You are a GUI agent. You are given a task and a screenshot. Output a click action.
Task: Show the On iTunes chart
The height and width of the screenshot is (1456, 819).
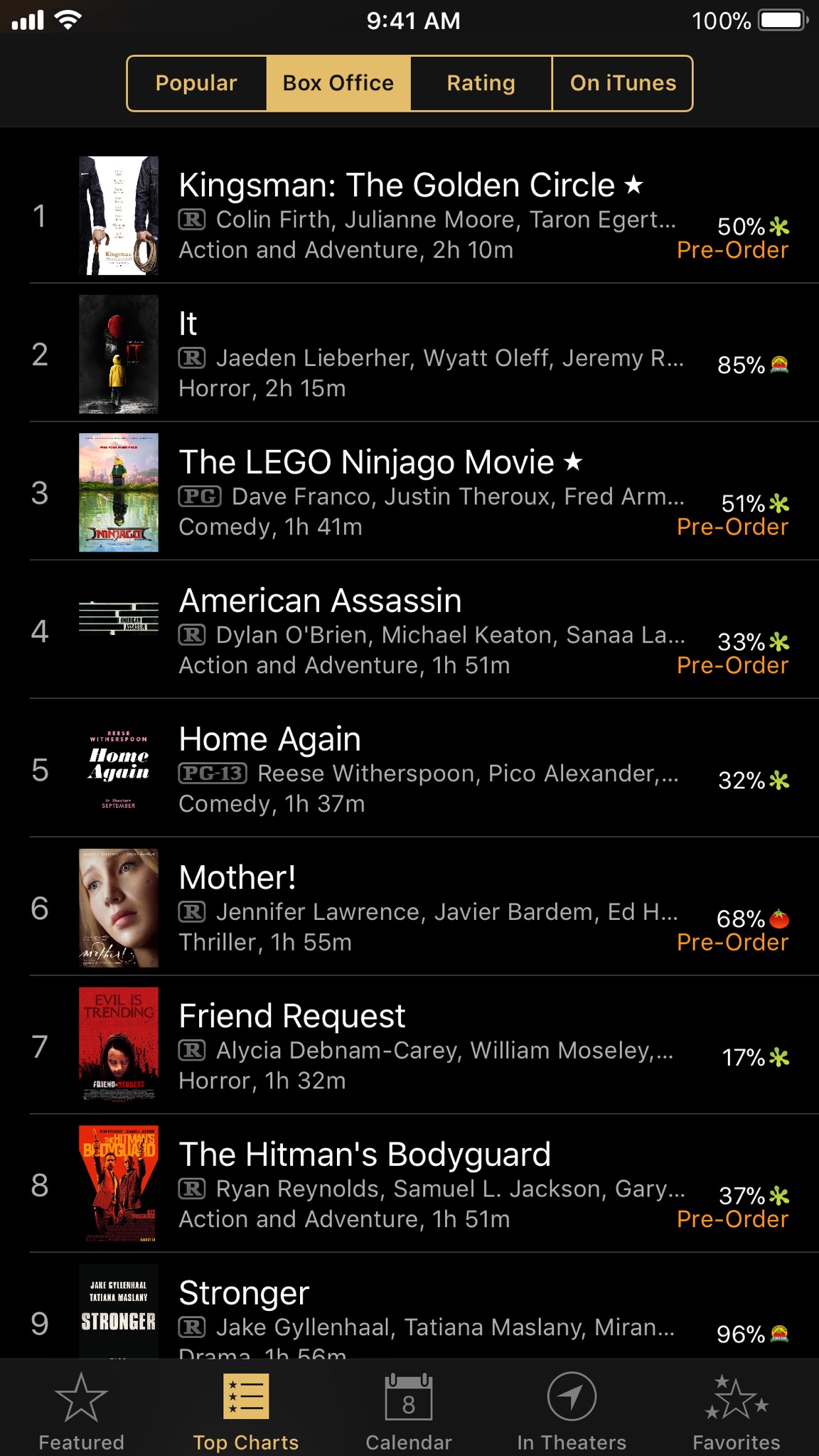point(623,83)
